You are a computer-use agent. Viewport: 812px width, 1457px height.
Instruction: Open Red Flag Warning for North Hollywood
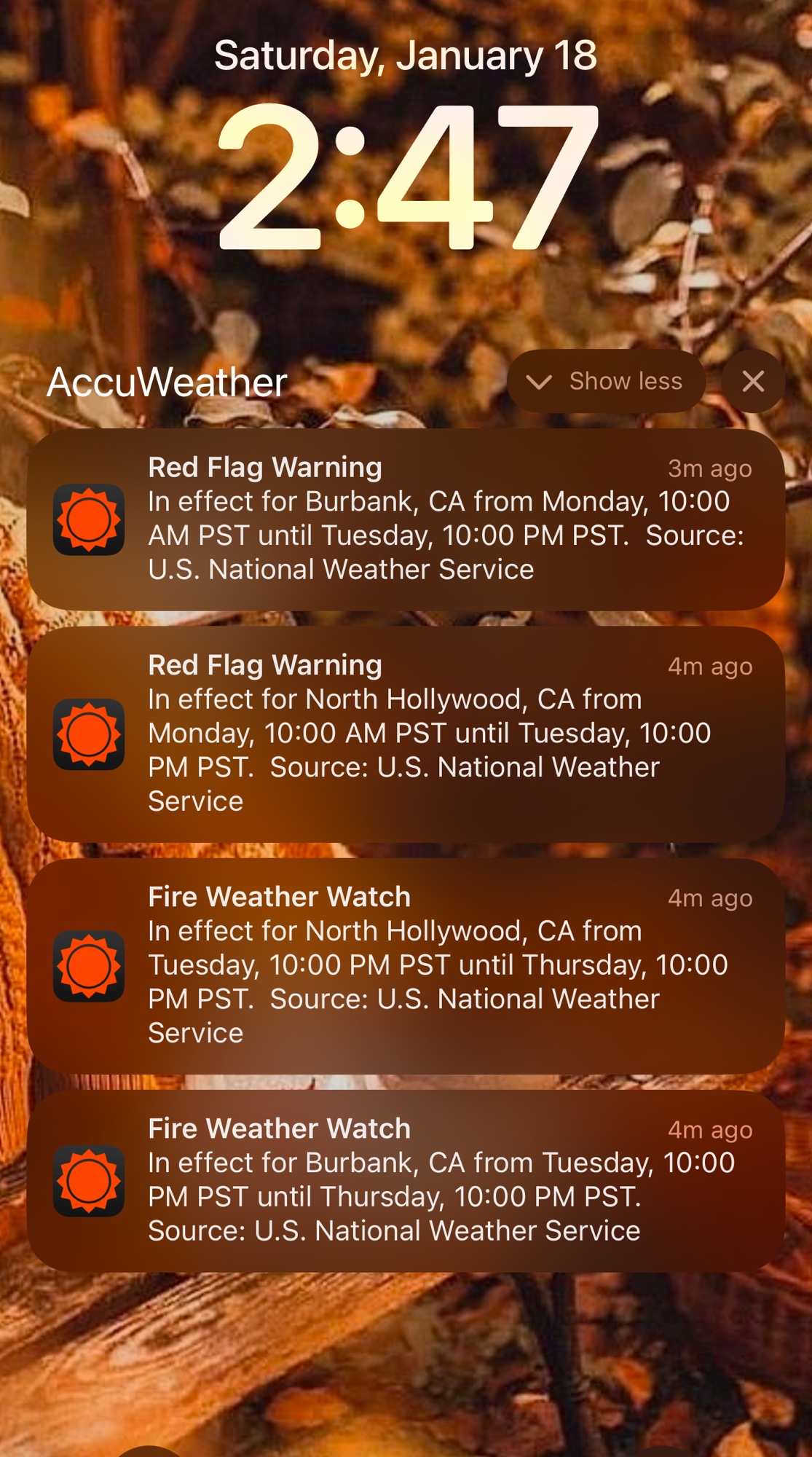pyautogui.click(x=406, y=734)
